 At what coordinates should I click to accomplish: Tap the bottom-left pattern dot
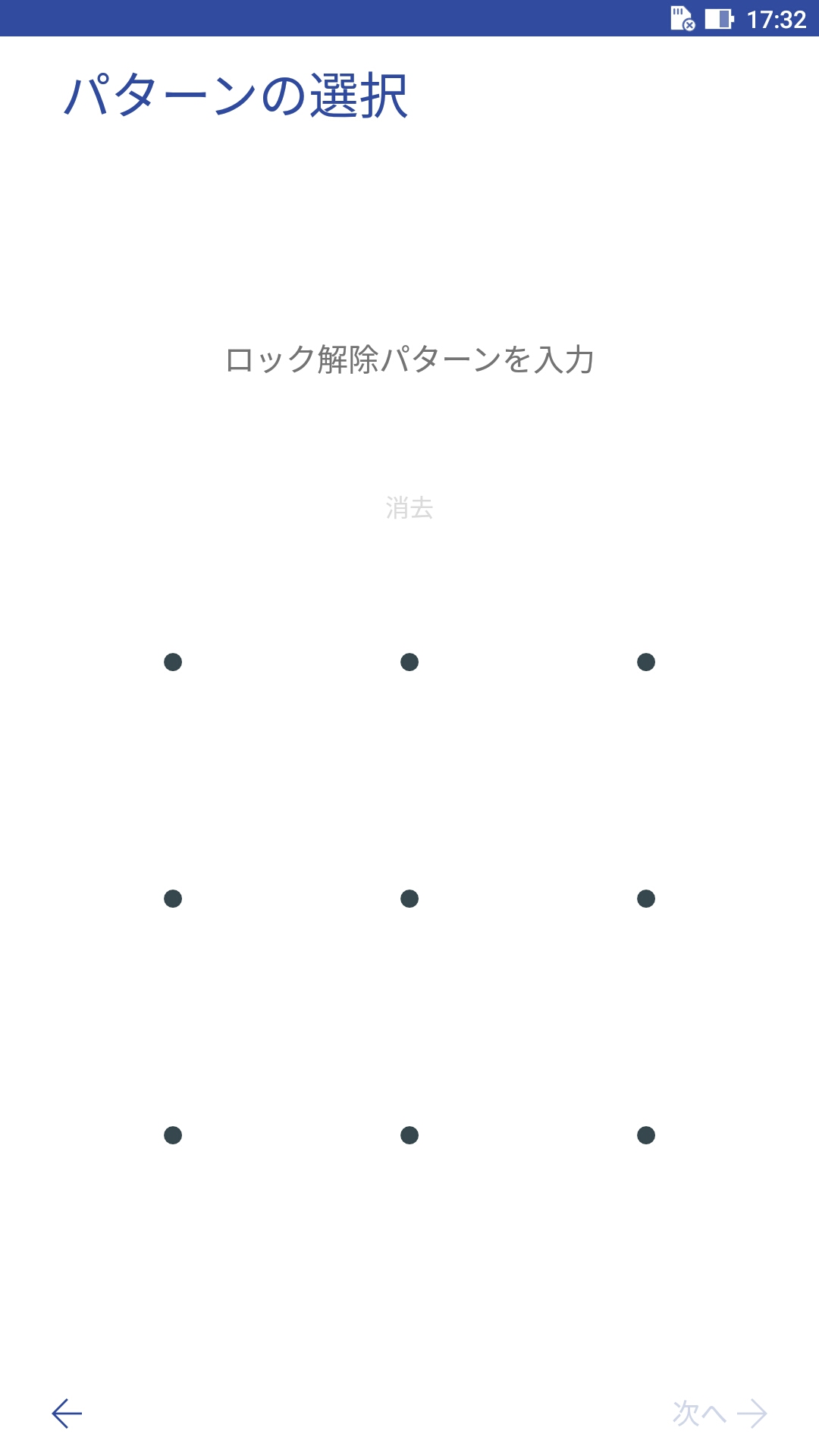[173, 1135]
